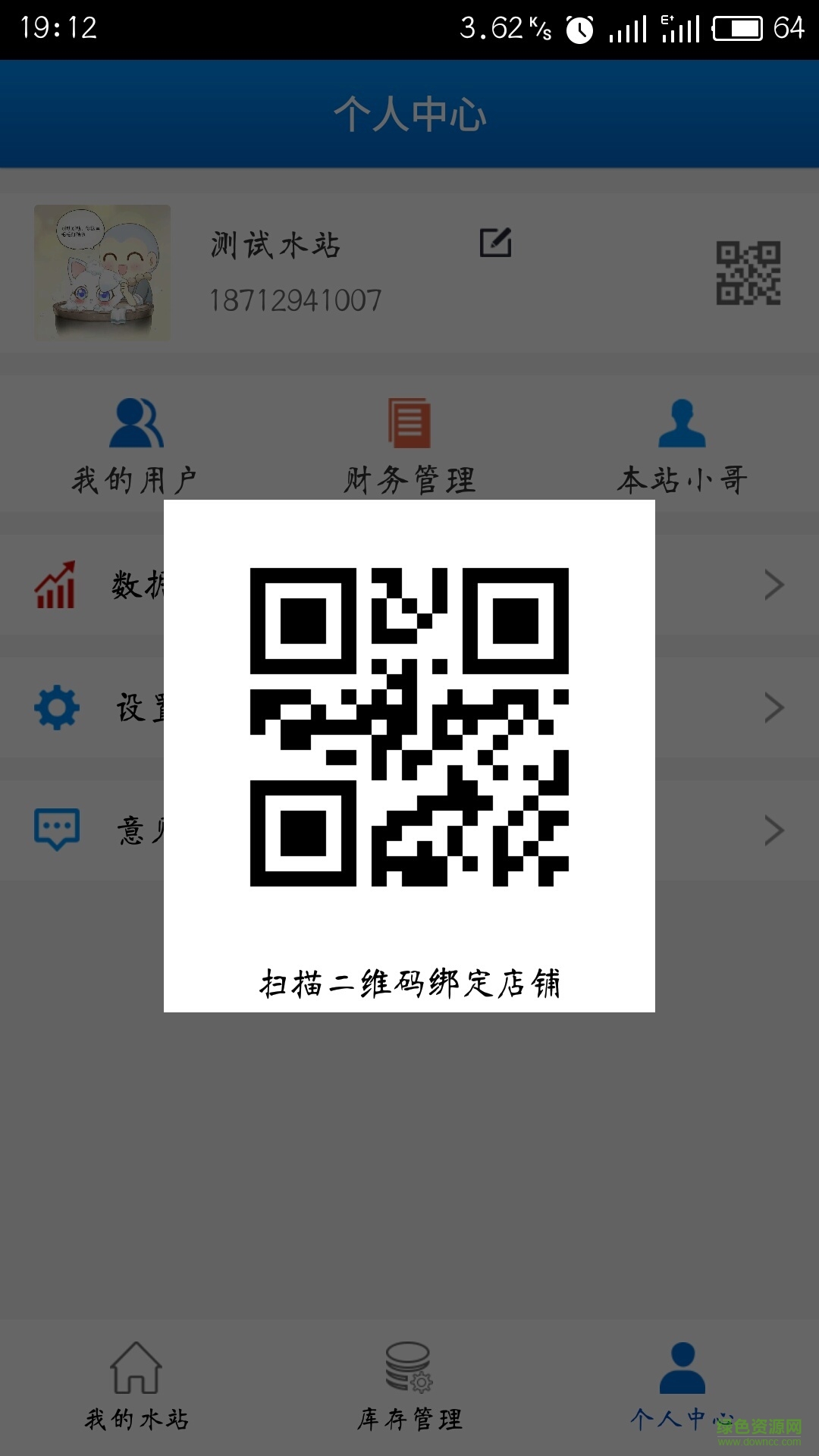819x1456 pixels.
Task: Tap the phone number 18712941007
Action: click(294, 300)
